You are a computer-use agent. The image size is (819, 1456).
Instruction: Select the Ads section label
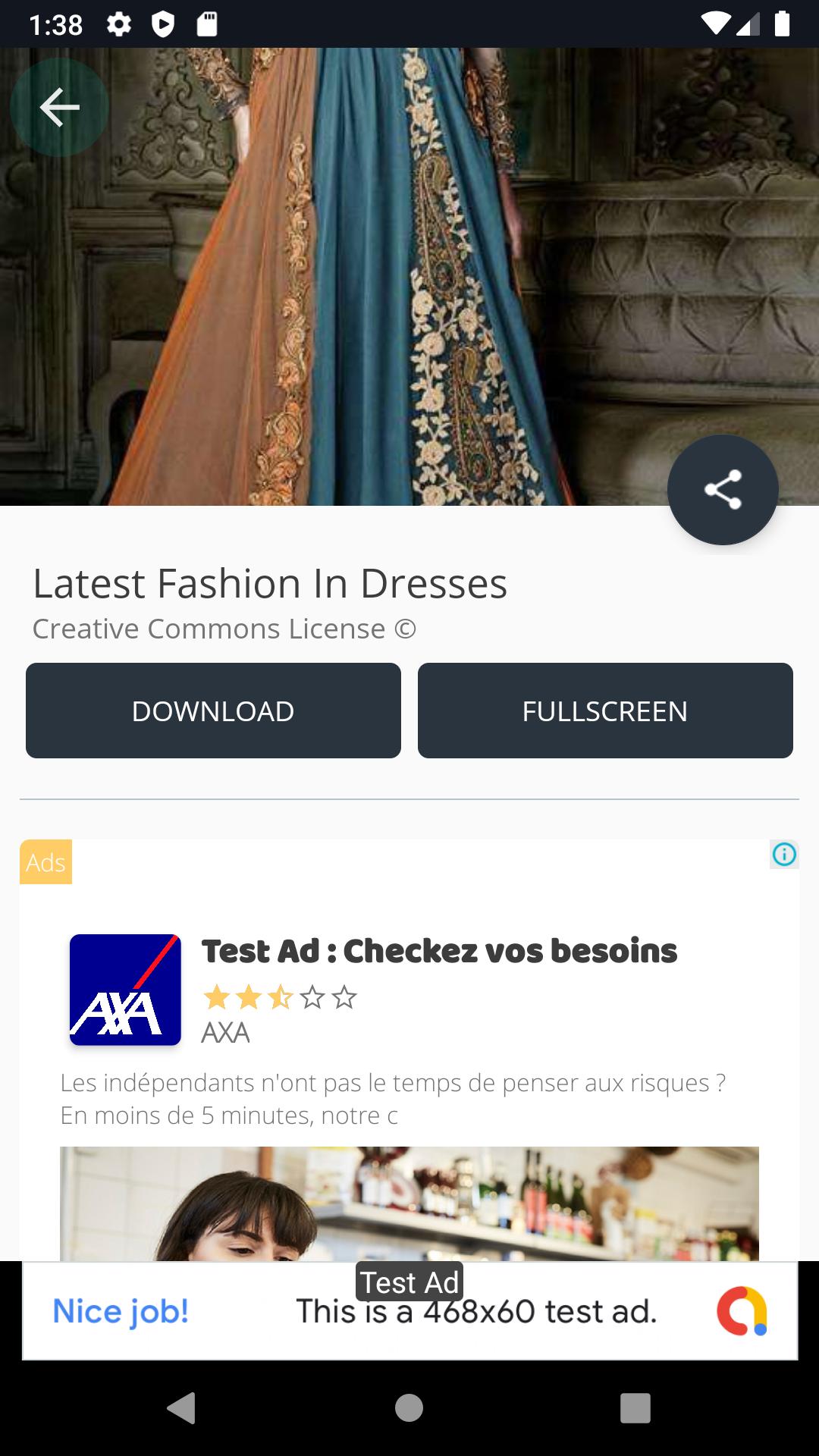45,861
